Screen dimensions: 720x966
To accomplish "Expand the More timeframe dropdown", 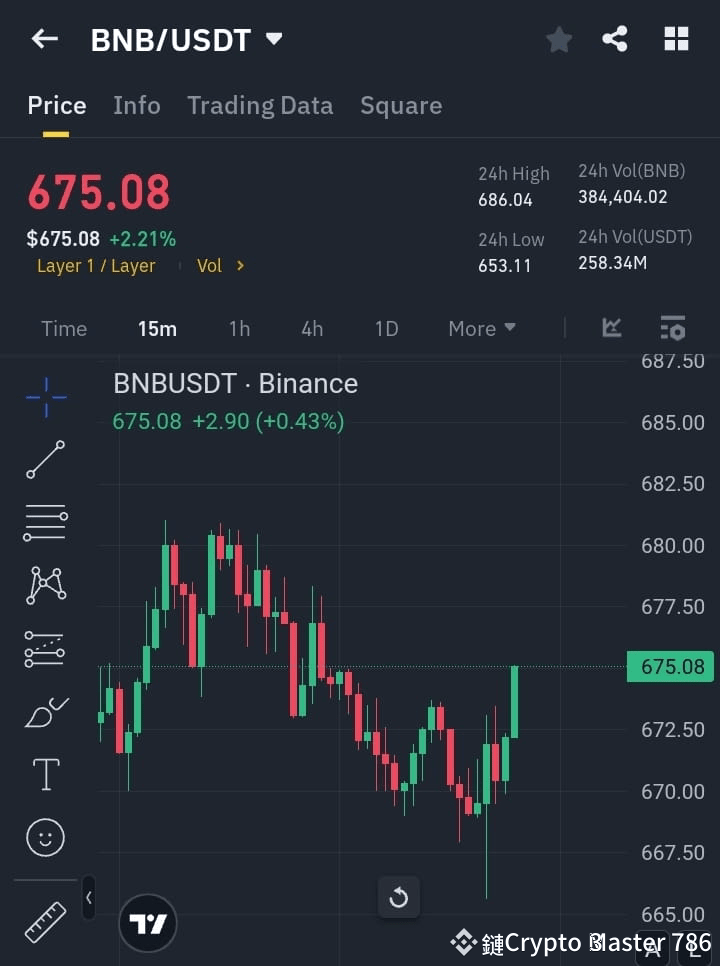I will (481, 328).
